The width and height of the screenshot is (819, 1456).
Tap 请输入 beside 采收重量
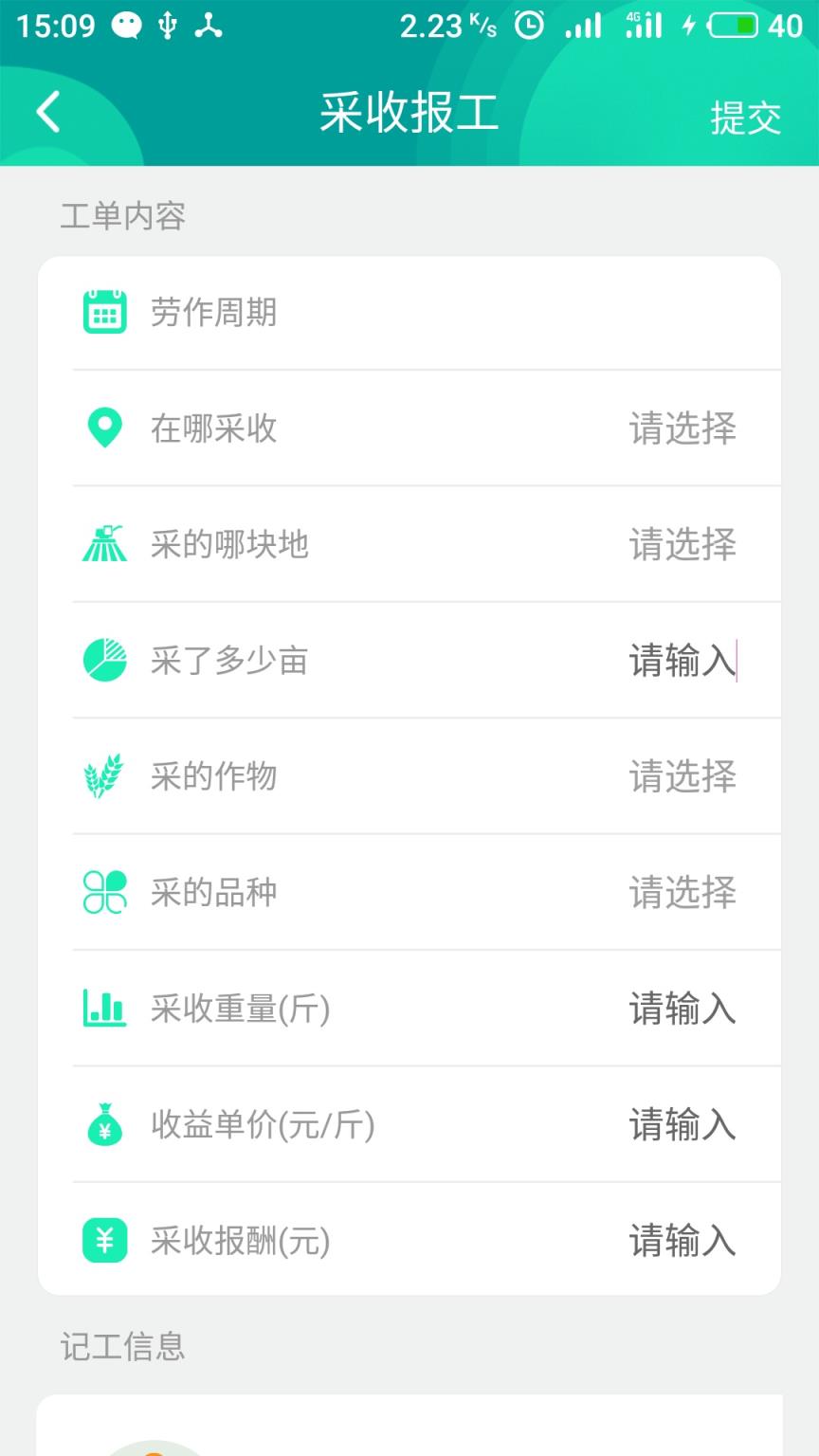pyautogui.click(x=682, y=1009)
